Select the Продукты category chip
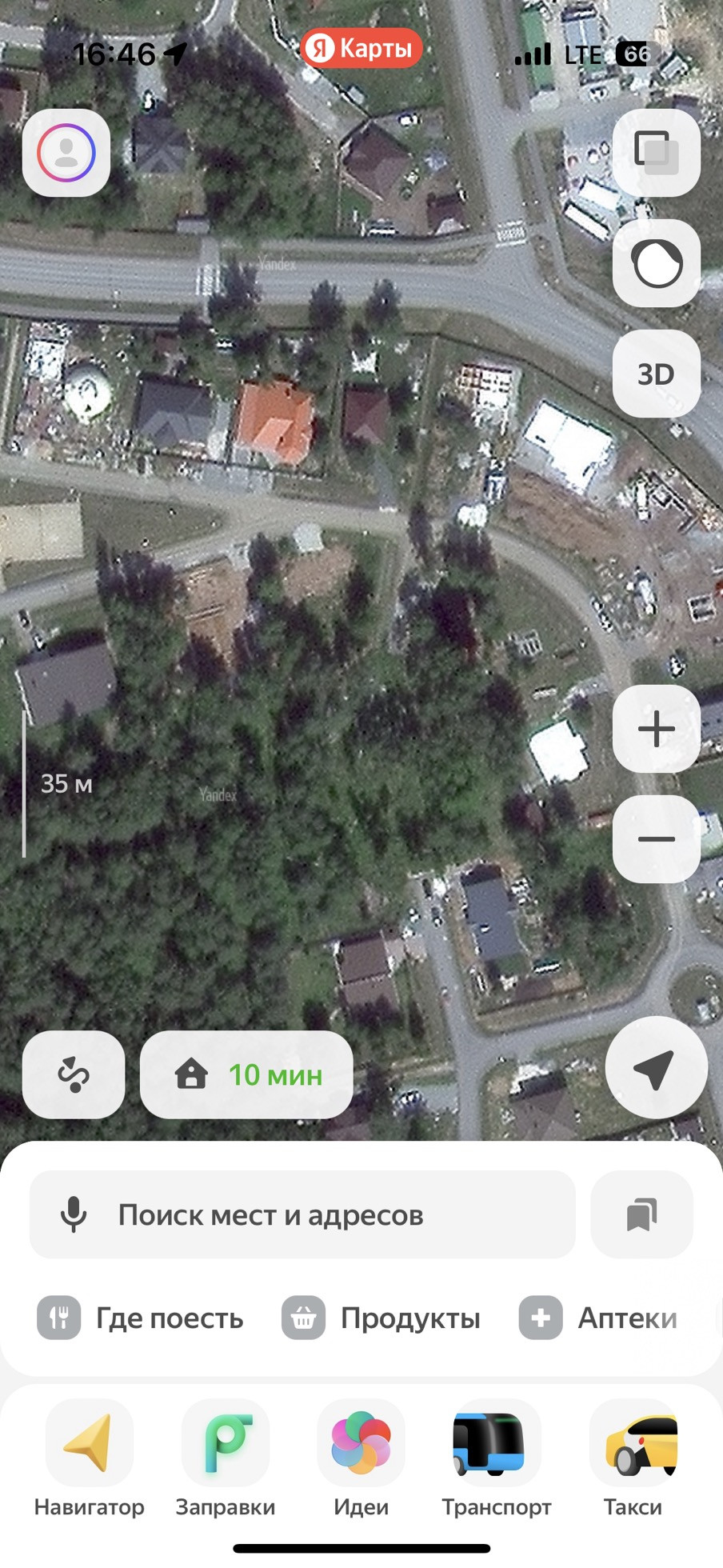This screenshot has width=723, height=1568. coord(381,1318)
